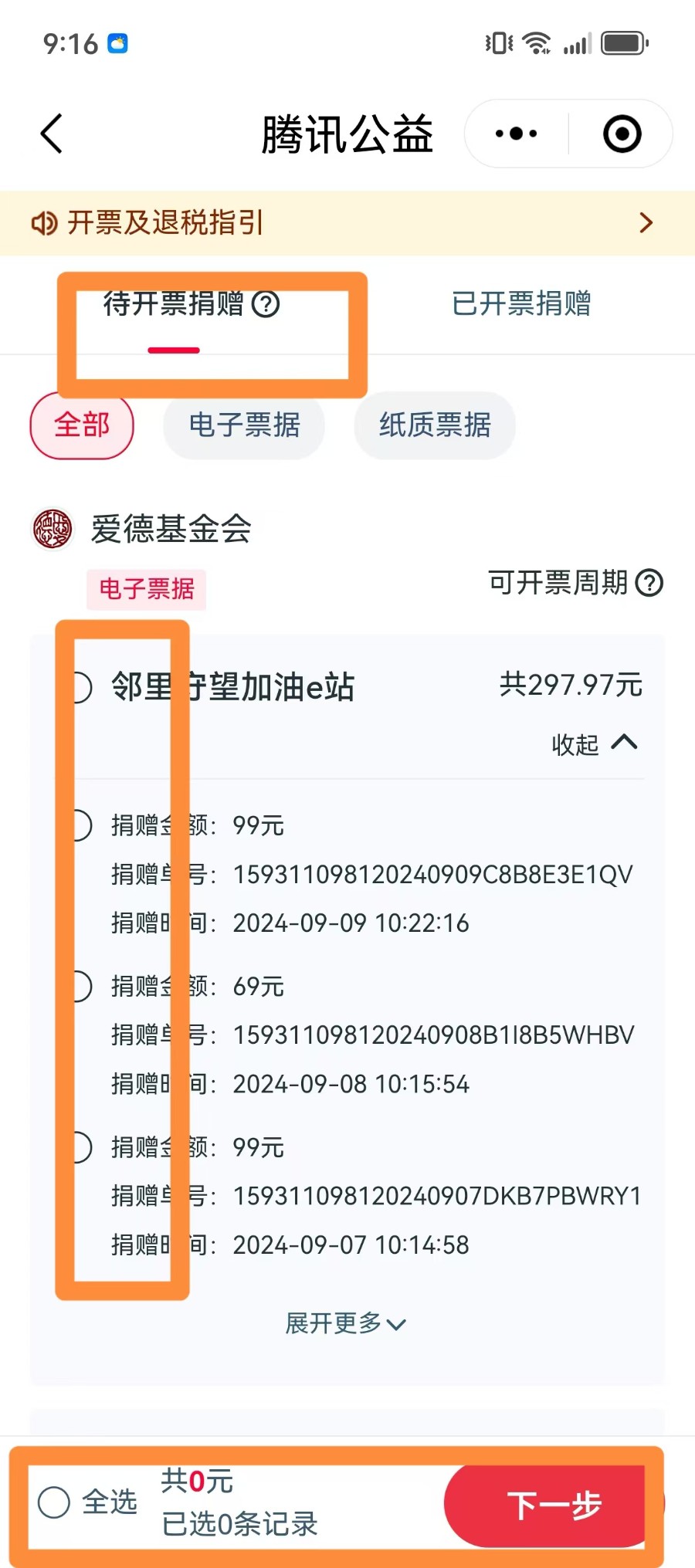Tap the help icon beside 待开票捐赠
The width and height of the screenshot is (695, 1568).
266,303
